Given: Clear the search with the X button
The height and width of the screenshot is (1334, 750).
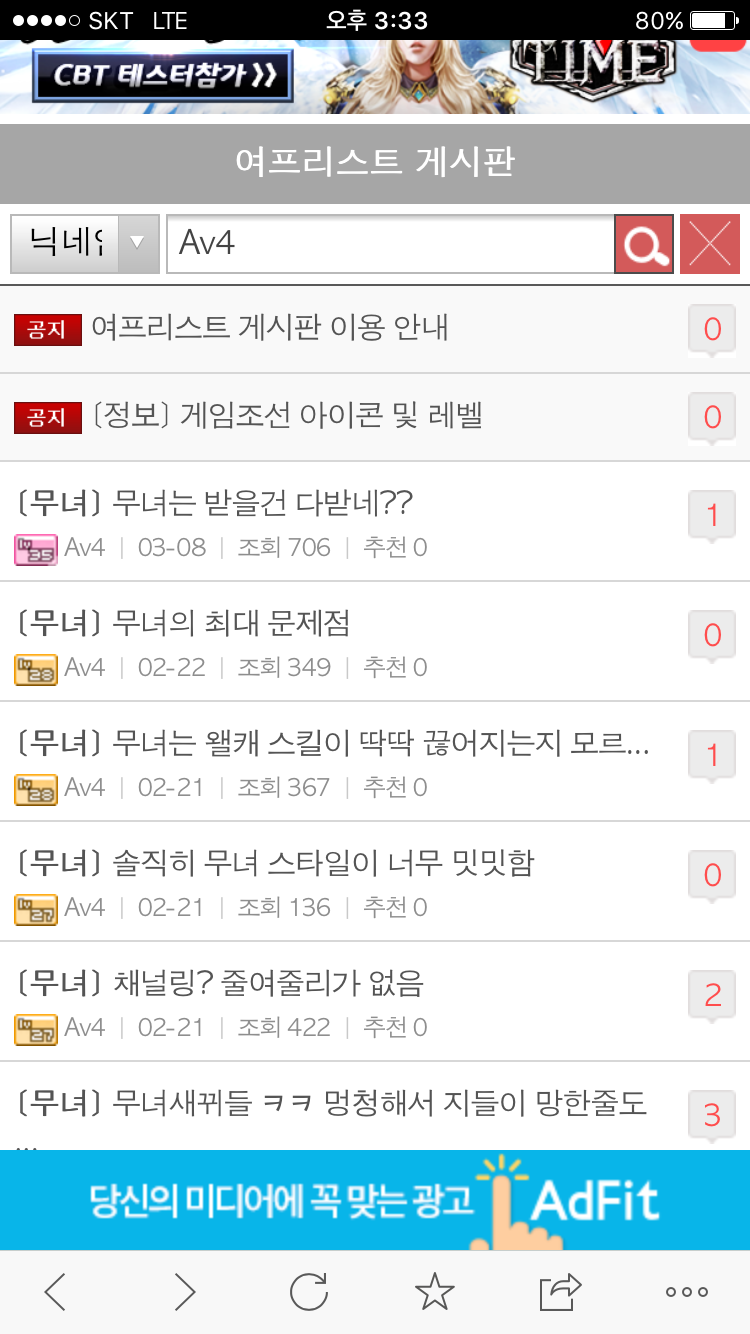Looking at the screenshot, I should coord(710,243).
